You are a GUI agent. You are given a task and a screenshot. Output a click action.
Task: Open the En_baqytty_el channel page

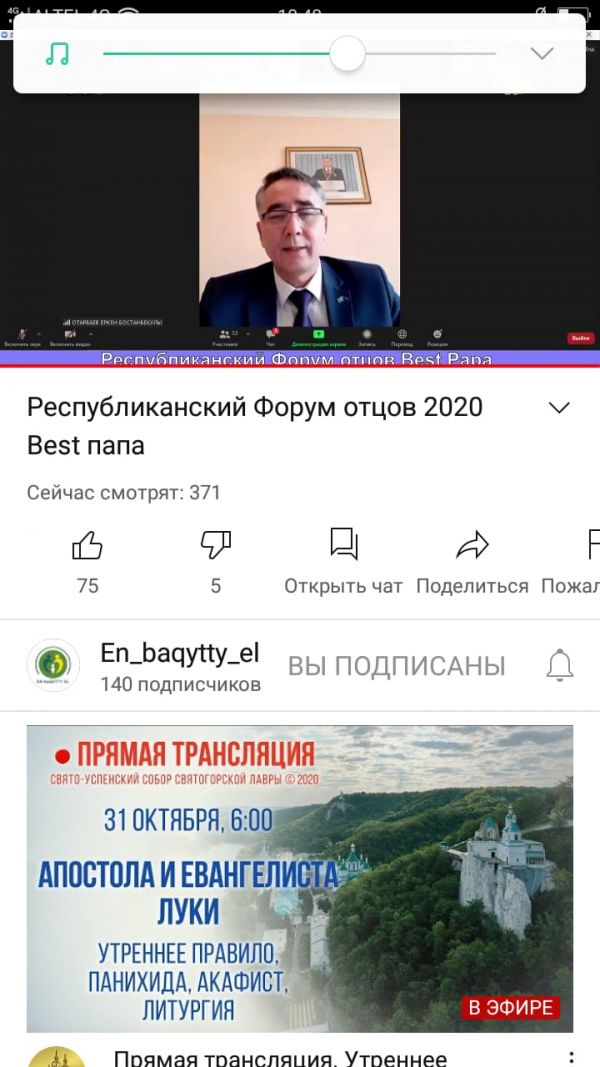[53, 666]
